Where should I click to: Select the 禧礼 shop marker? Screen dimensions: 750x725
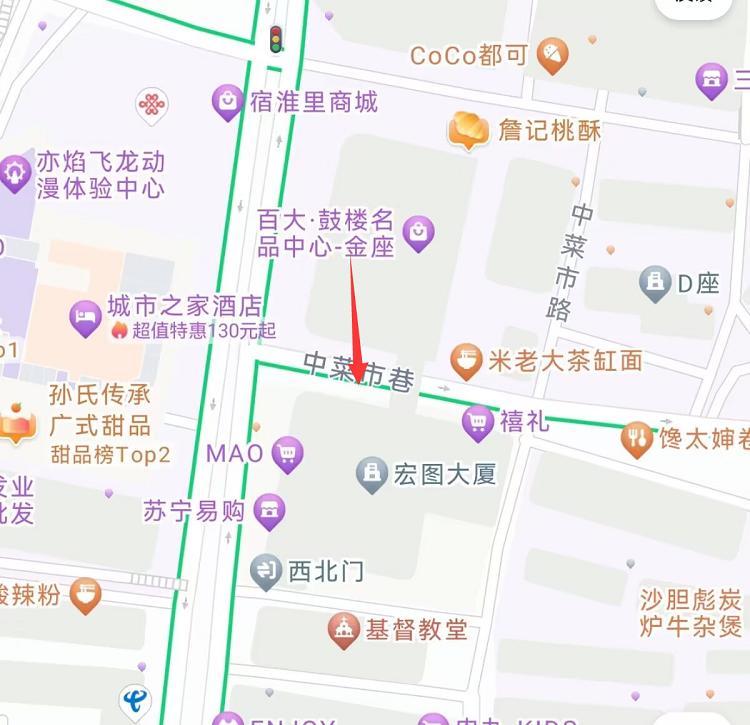pos(479,422)
